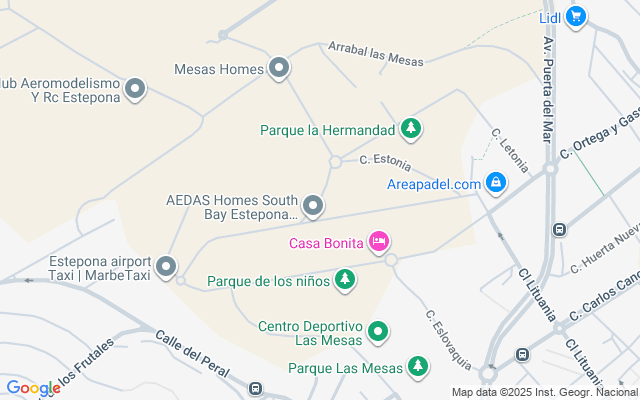Select the Mesas Homes map pin

click(280, 69)
